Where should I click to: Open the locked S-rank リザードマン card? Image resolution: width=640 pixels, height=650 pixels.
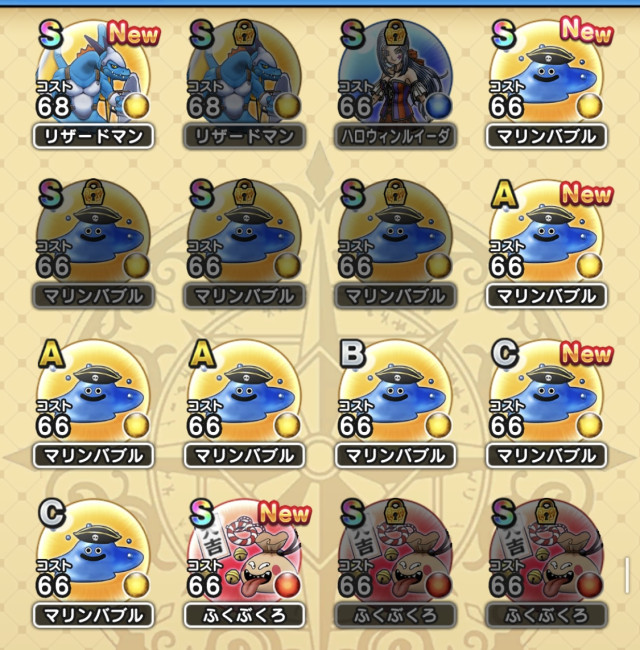click(x=245, y=85)
